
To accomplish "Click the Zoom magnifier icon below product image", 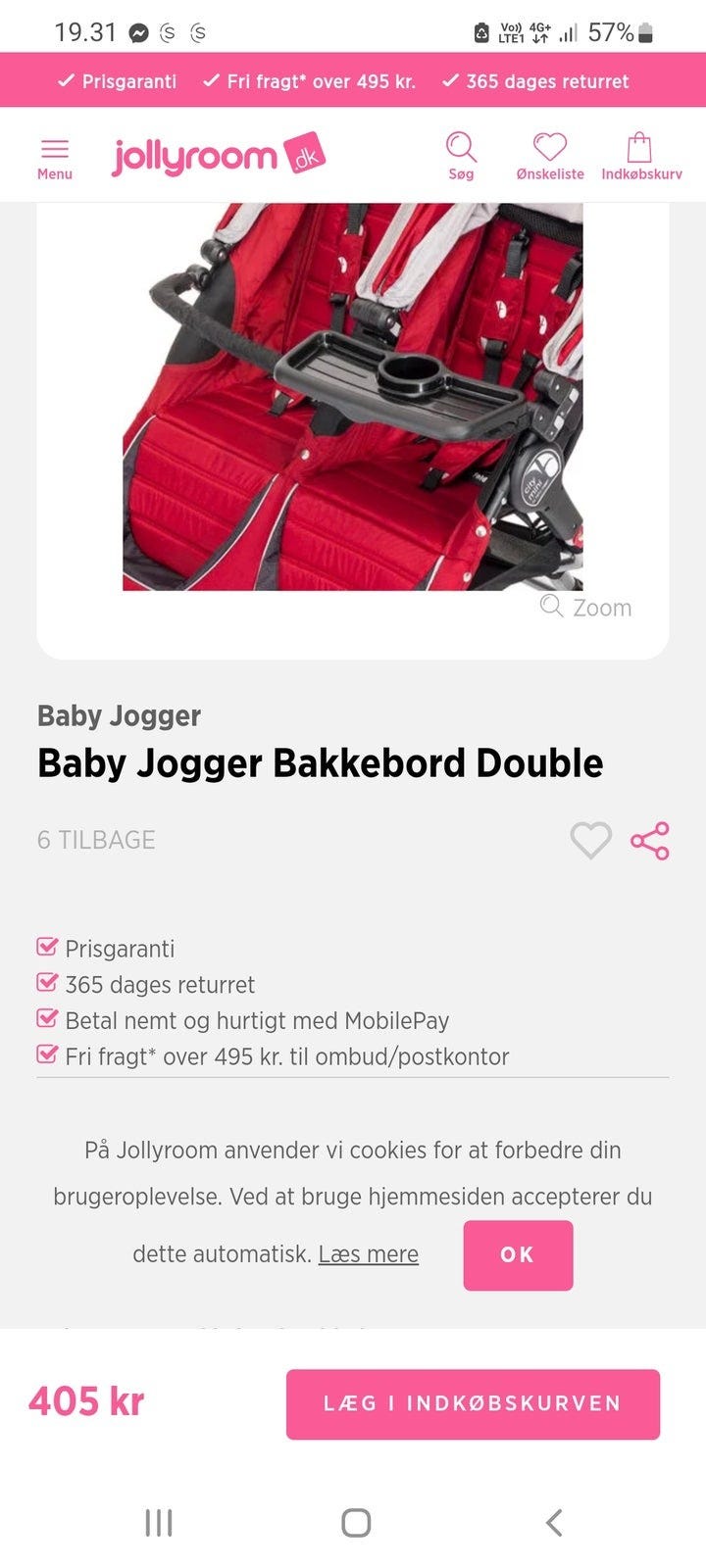I will tap(552, 608).
